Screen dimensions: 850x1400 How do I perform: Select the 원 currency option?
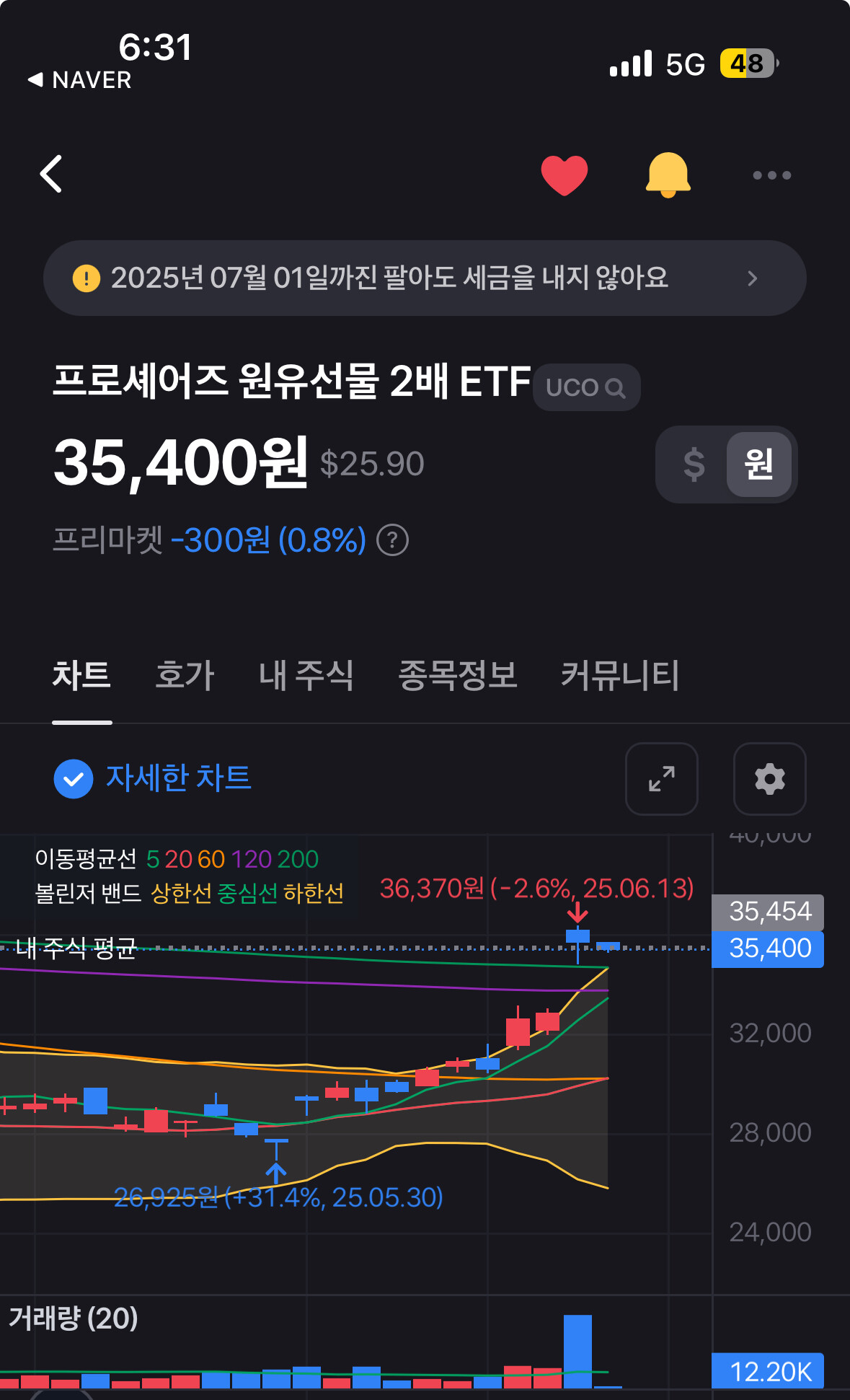[x=759, y=464]
